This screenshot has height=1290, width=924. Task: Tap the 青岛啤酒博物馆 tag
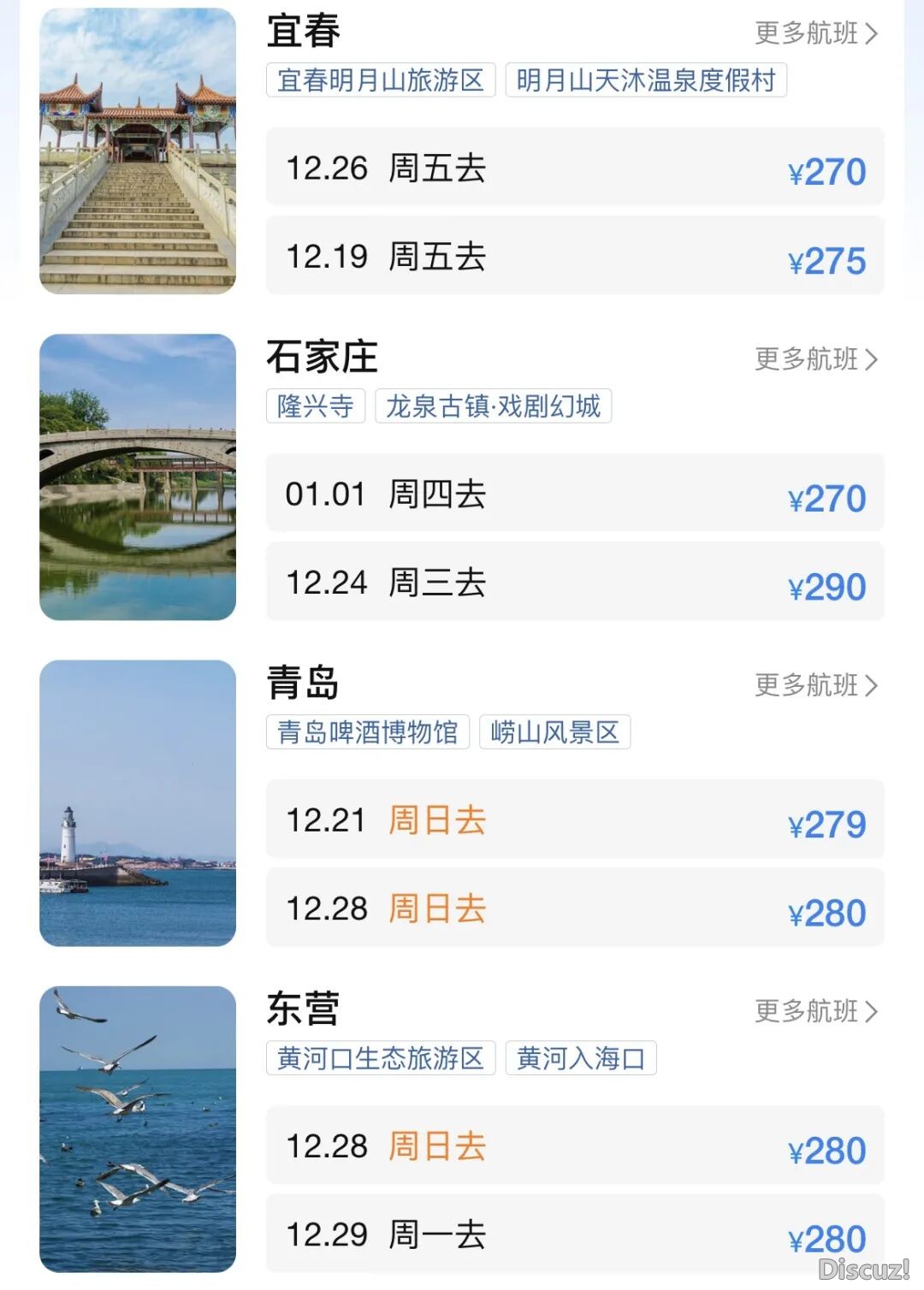[x=368, y=732]
